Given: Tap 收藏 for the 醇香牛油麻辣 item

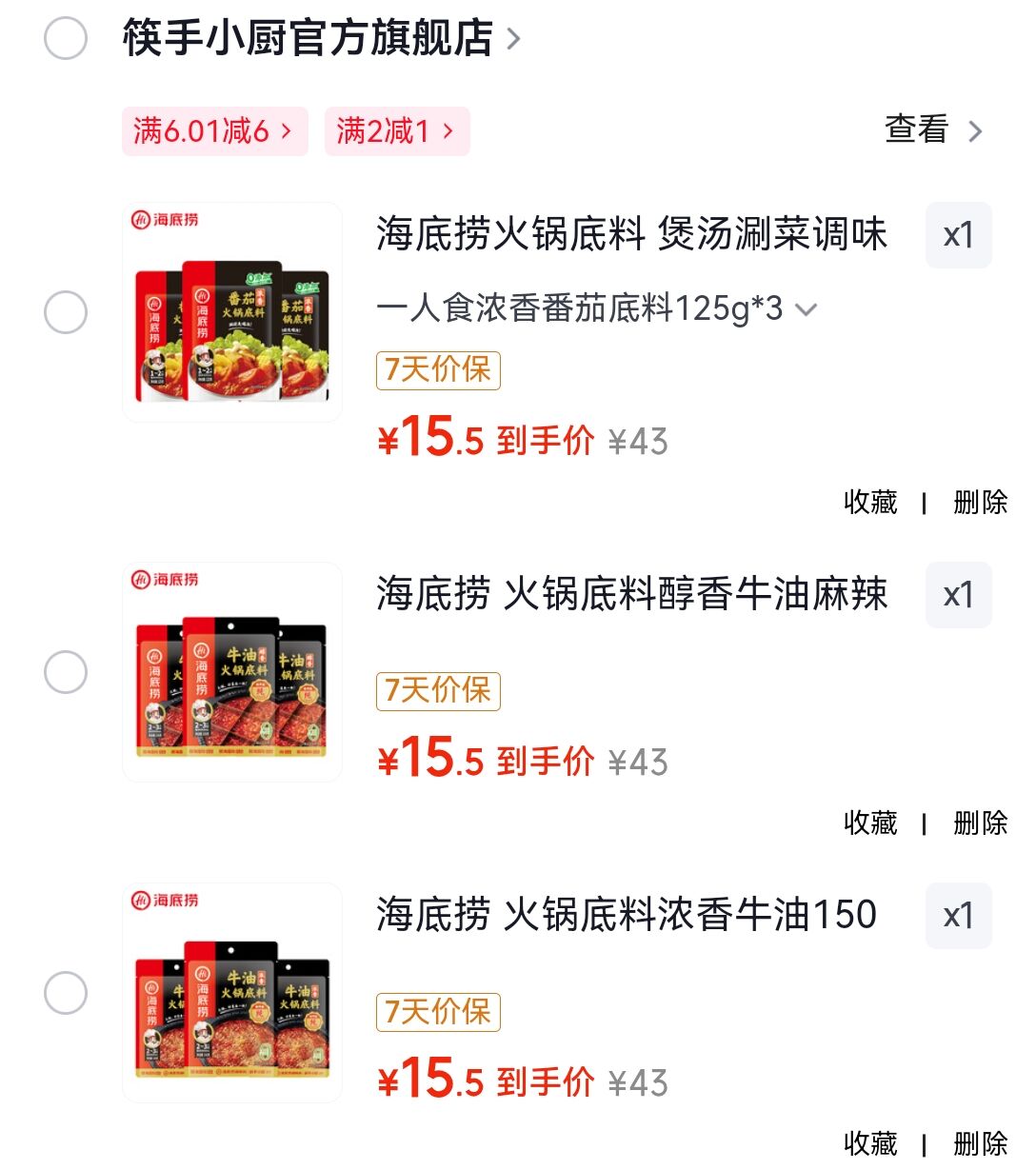Looking at the screenshot, I should coord(870,823).
